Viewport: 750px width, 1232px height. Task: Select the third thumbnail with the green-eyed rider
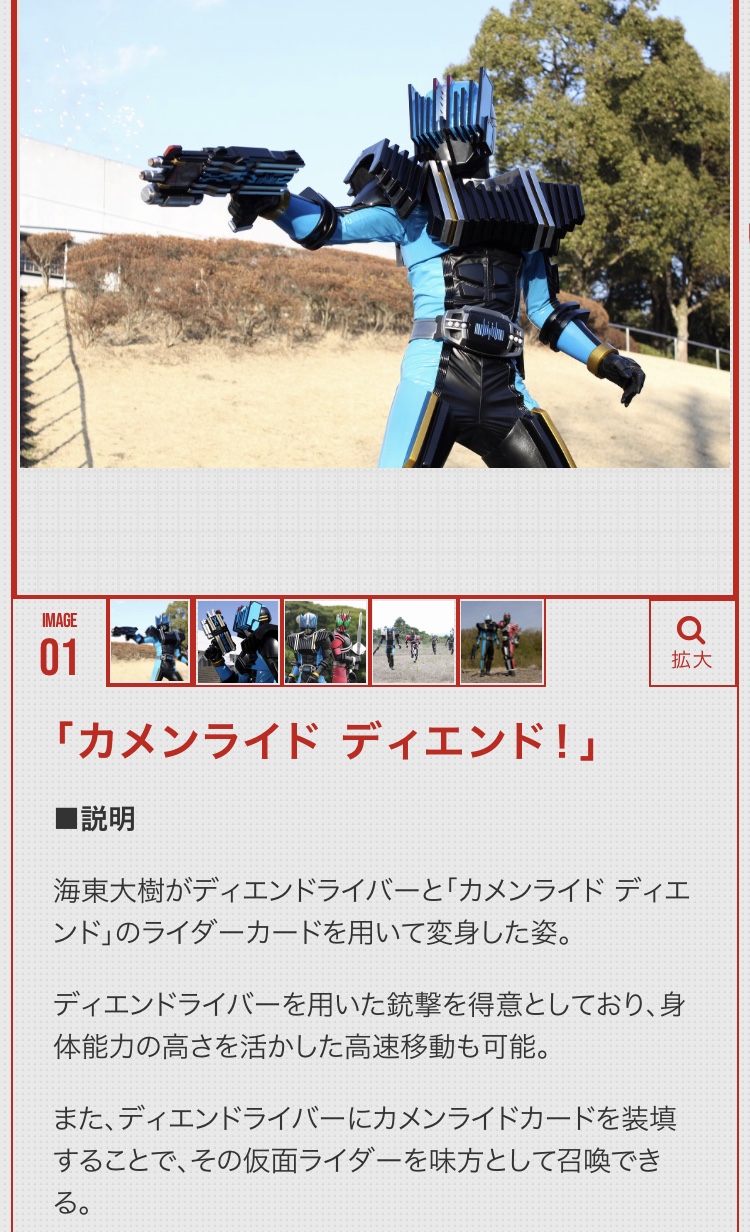[325, 642]
